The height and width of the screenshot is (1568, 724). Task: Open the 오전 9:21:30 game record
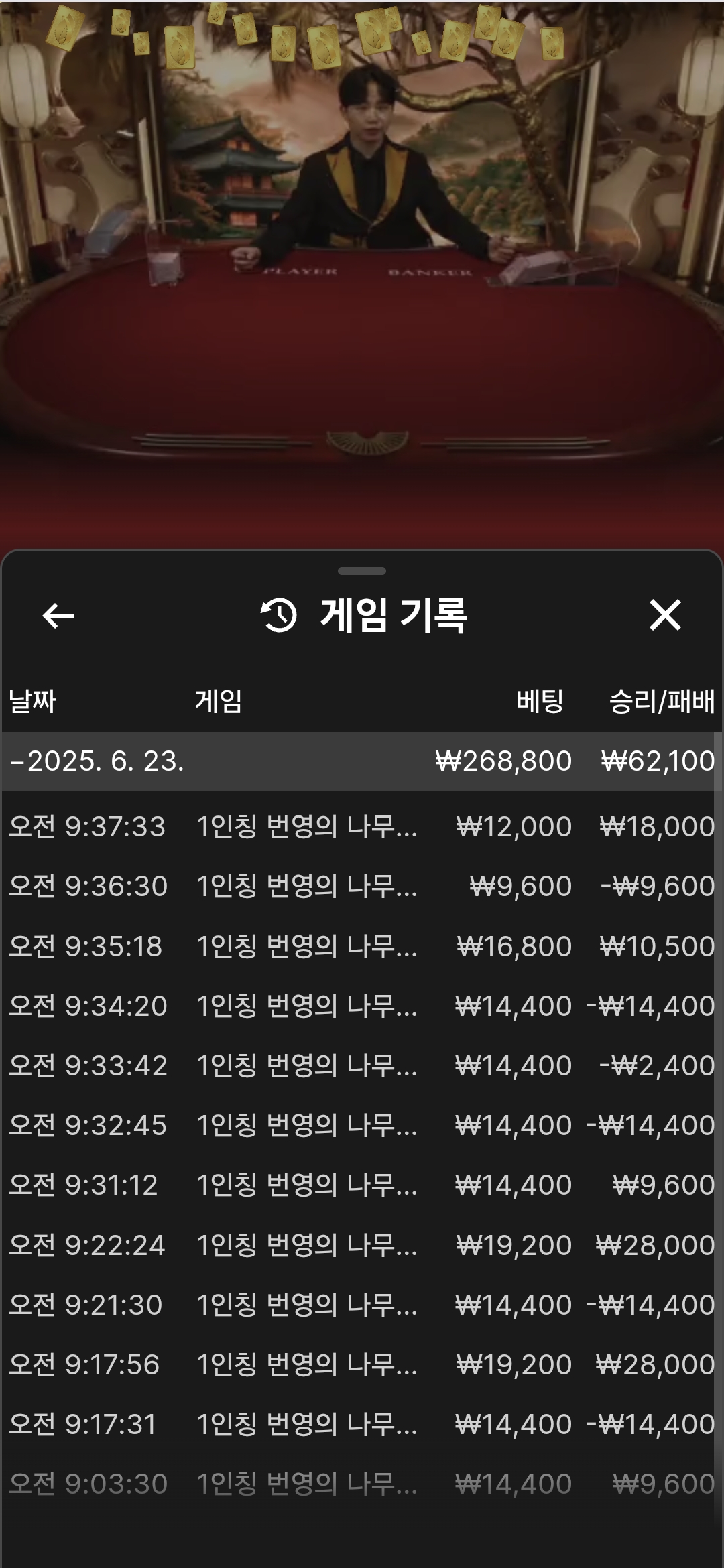pos(361,1305)
